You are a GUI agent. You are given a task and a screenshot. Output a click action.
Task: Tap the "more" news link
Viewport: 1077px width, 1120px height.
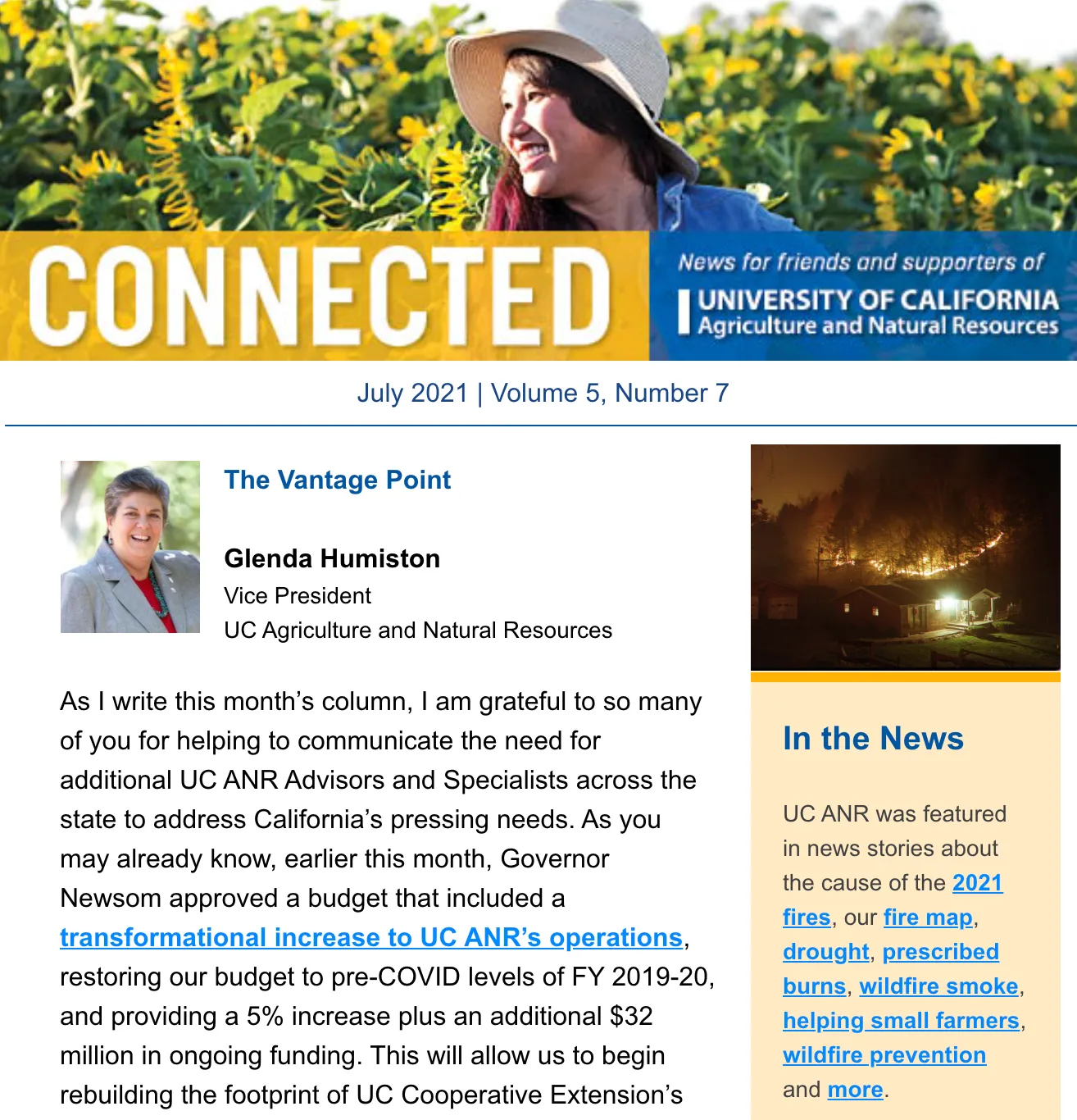tap(855, 1090)
